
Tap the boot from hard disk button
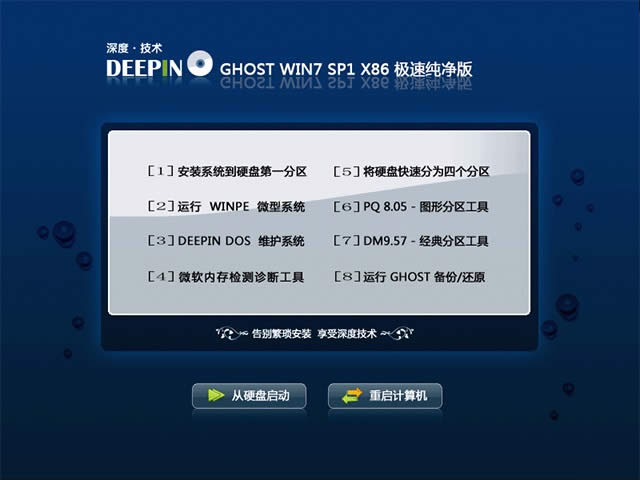click(x=249, y=395)
